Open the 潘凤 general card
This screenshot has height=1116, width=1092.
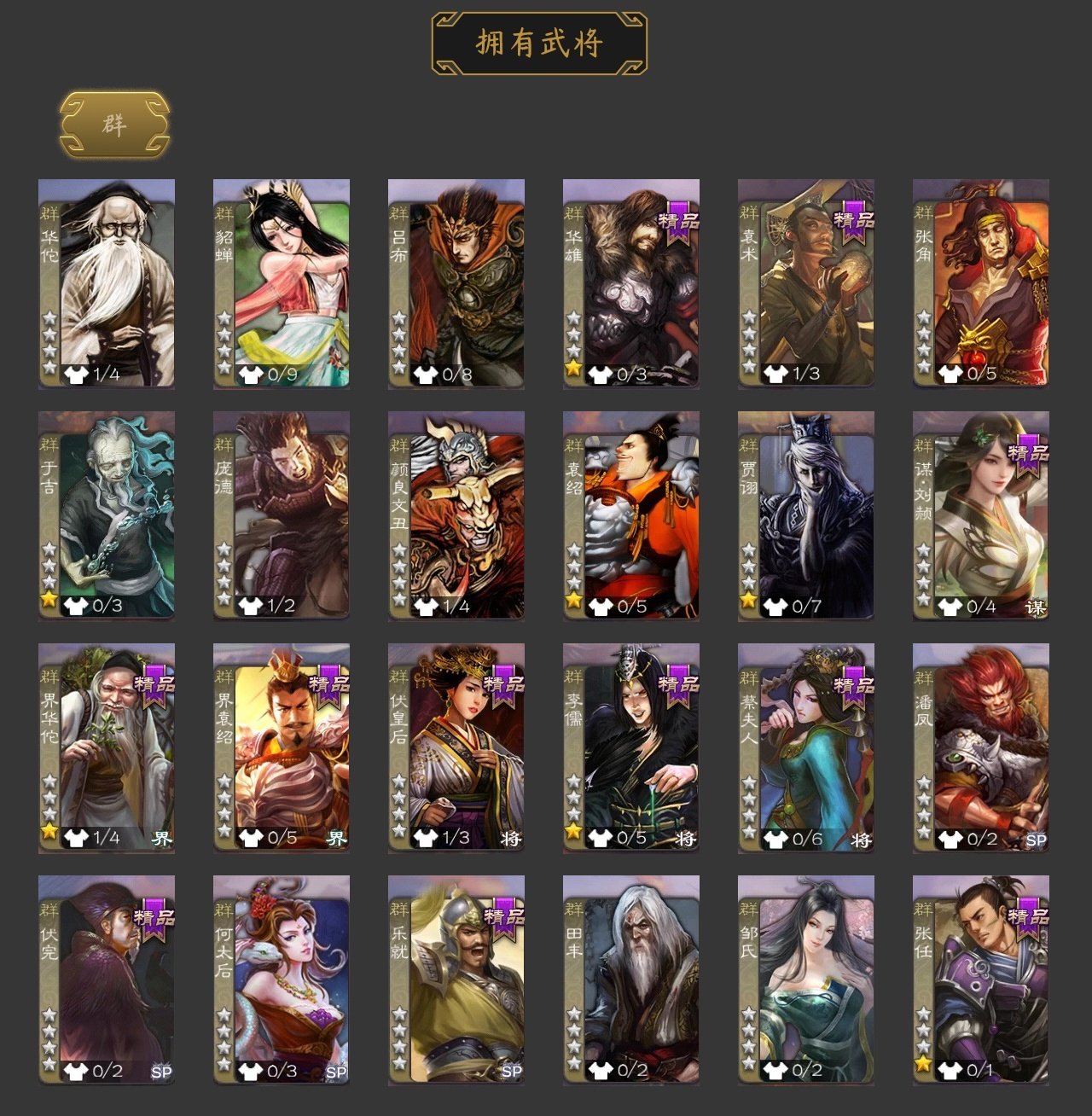981,747
